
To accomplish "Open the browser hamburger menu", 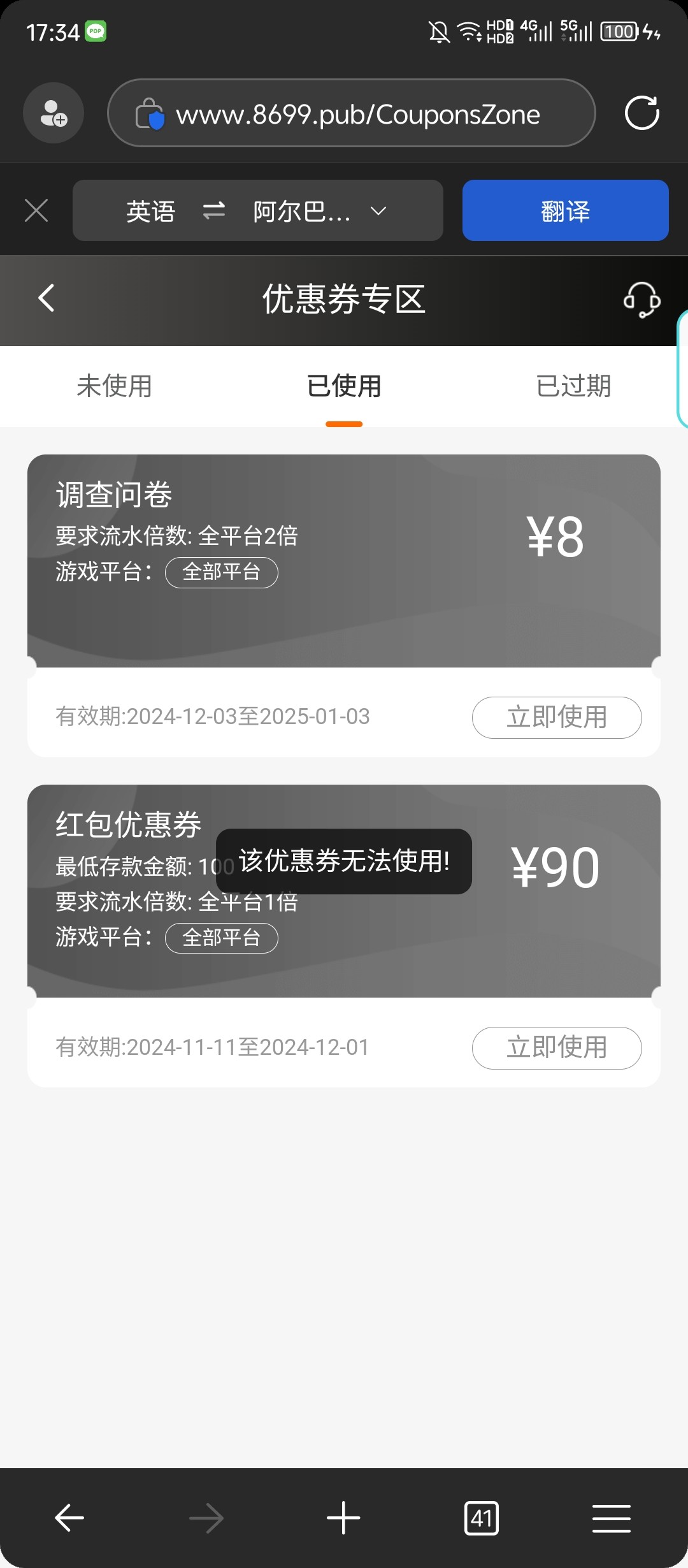I will [x=611, y=1518].
